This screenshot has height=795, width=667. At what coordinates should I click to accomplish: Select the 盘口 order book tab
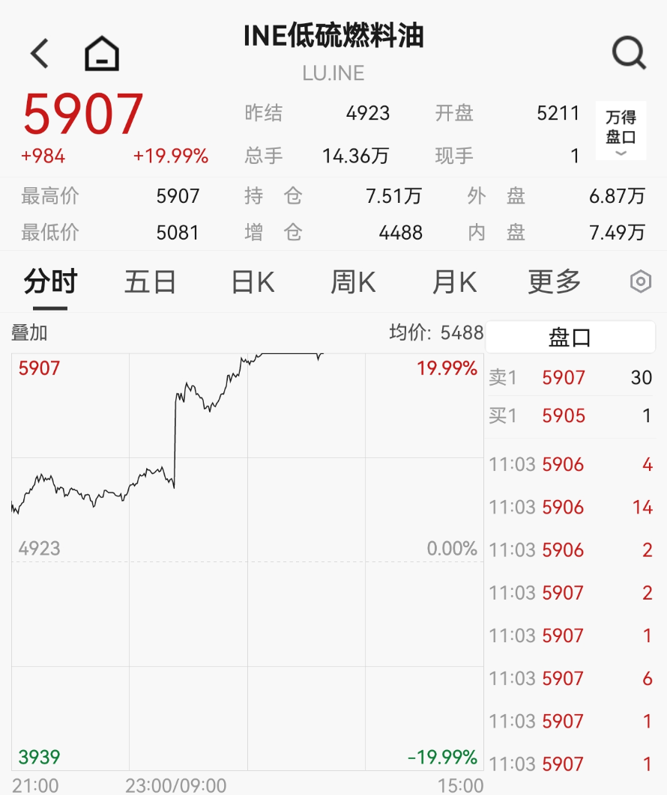coord(570,337)
